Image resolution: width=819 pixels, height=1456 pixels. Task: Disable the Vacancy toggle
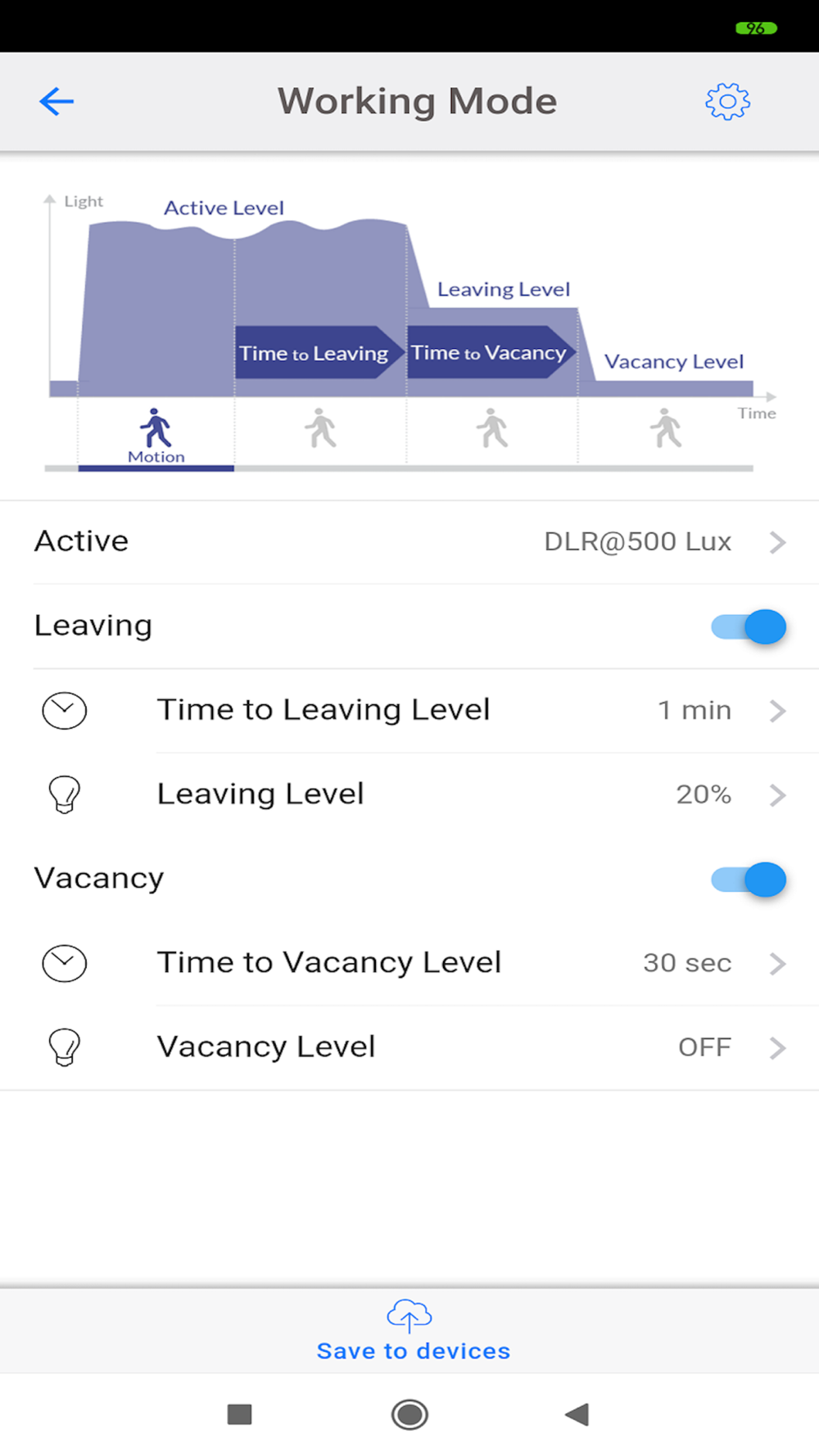pos(749,879)
